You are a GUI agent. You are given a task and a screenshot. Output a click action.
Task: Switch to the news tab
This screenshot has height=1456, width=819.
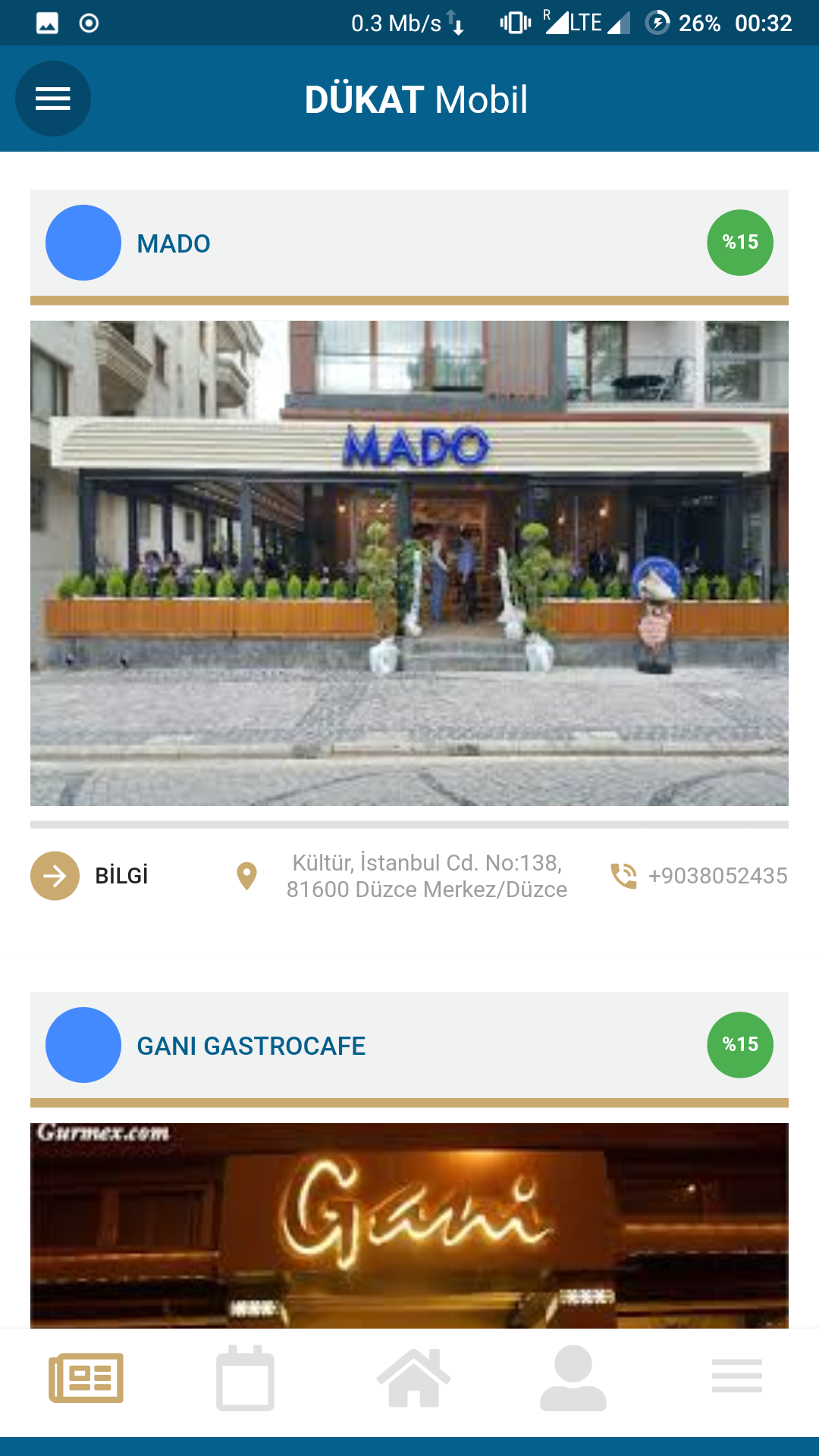86,1378
